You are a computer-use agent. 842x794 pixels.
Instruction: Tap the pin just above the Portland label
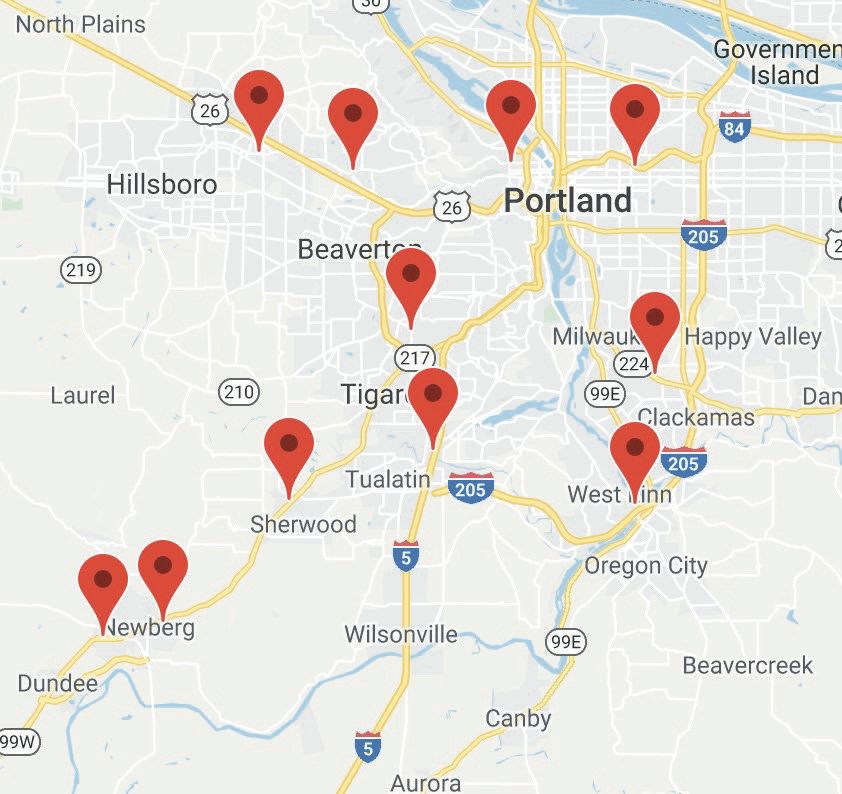click(x=511, y=109)
